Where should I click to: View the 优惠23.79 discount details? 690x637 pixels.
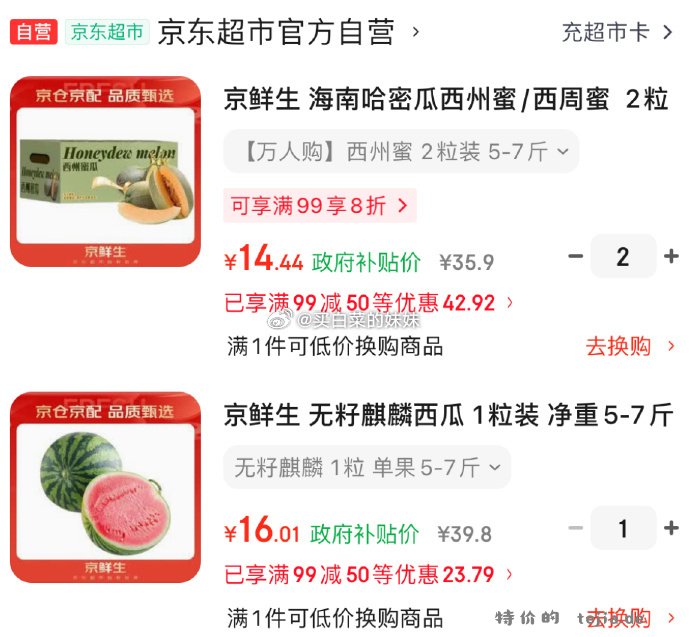click(x=369, y=574)
